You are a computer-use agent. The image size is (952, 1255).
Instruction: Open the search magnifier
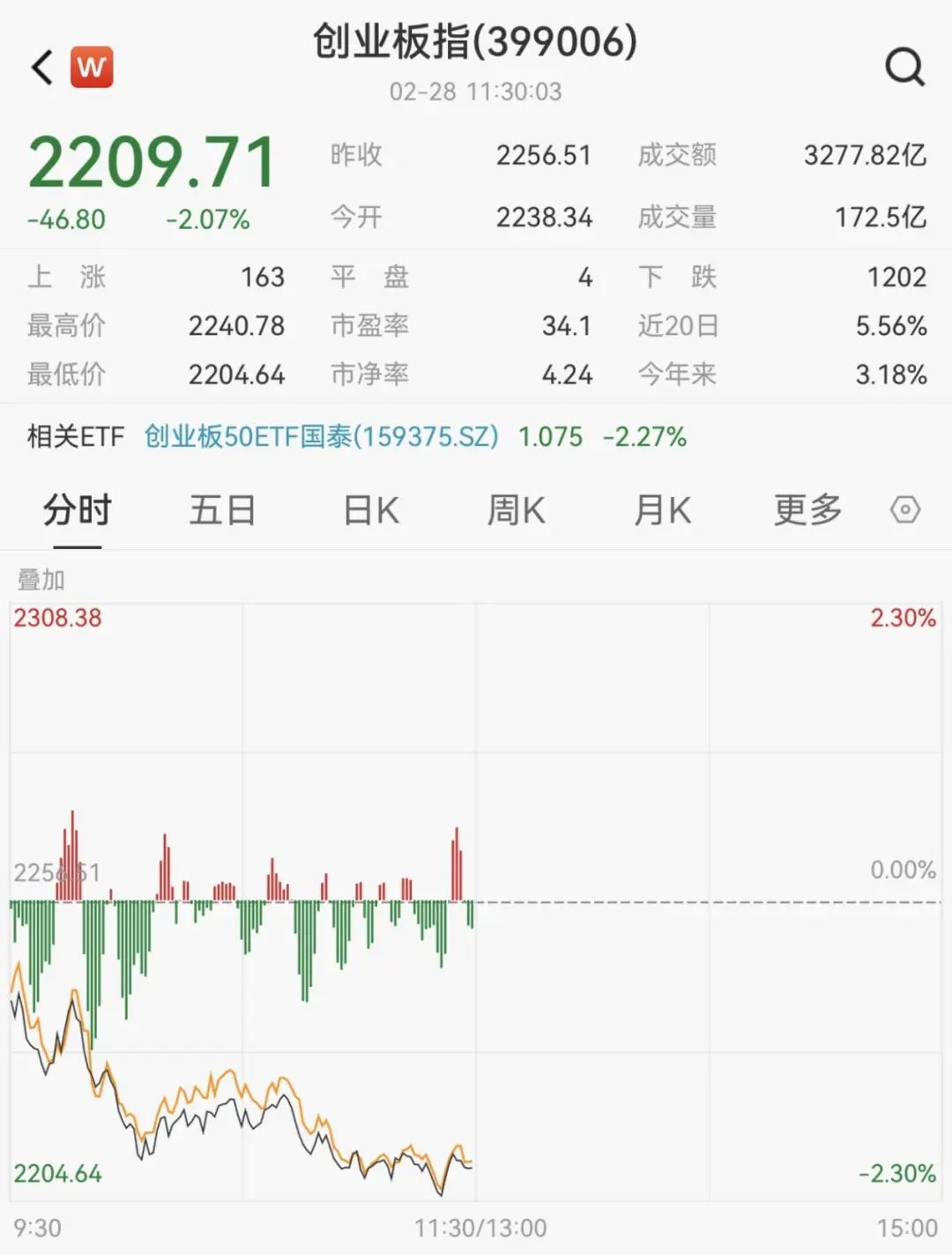pyautogui.click(x=904, y=67)
